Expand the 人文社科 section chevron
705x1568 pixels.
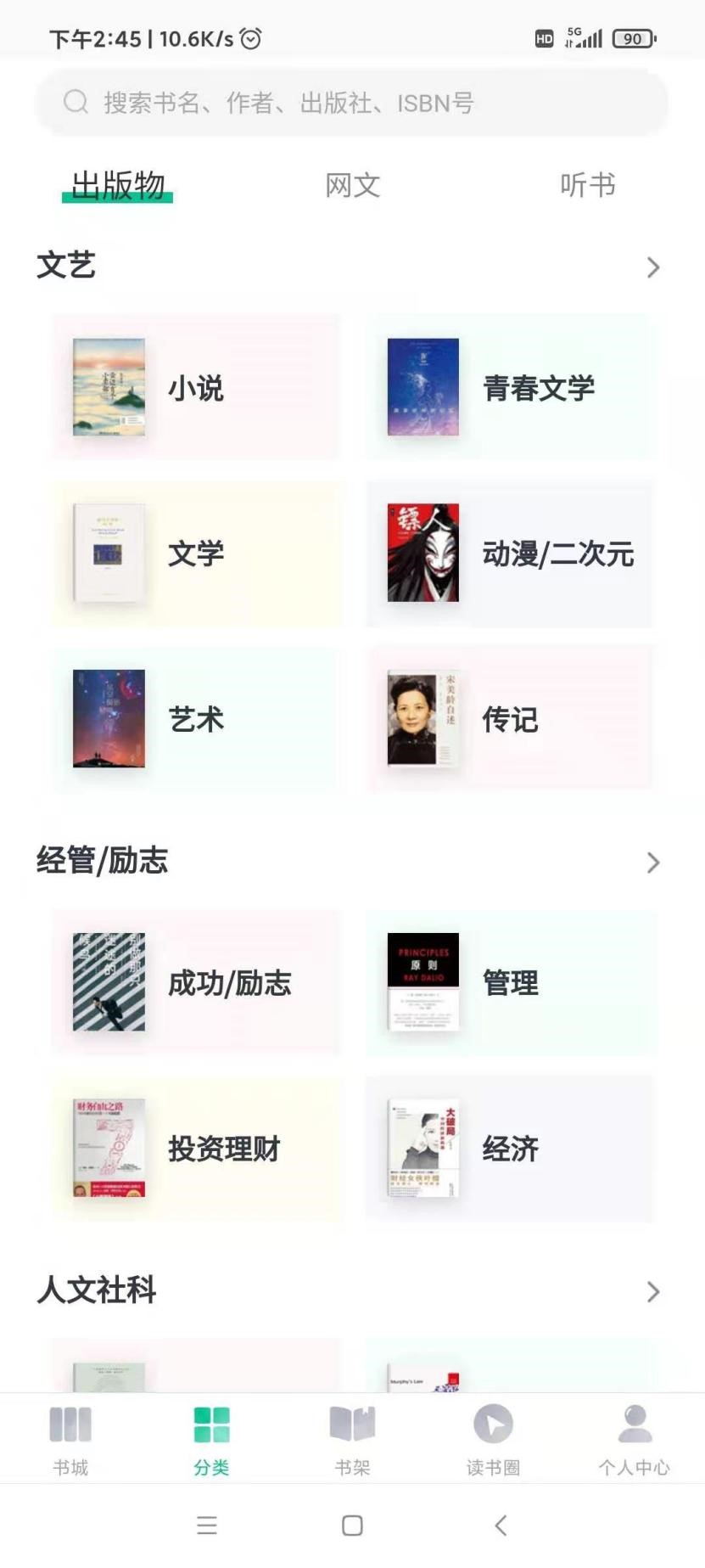pos(652,1292)
